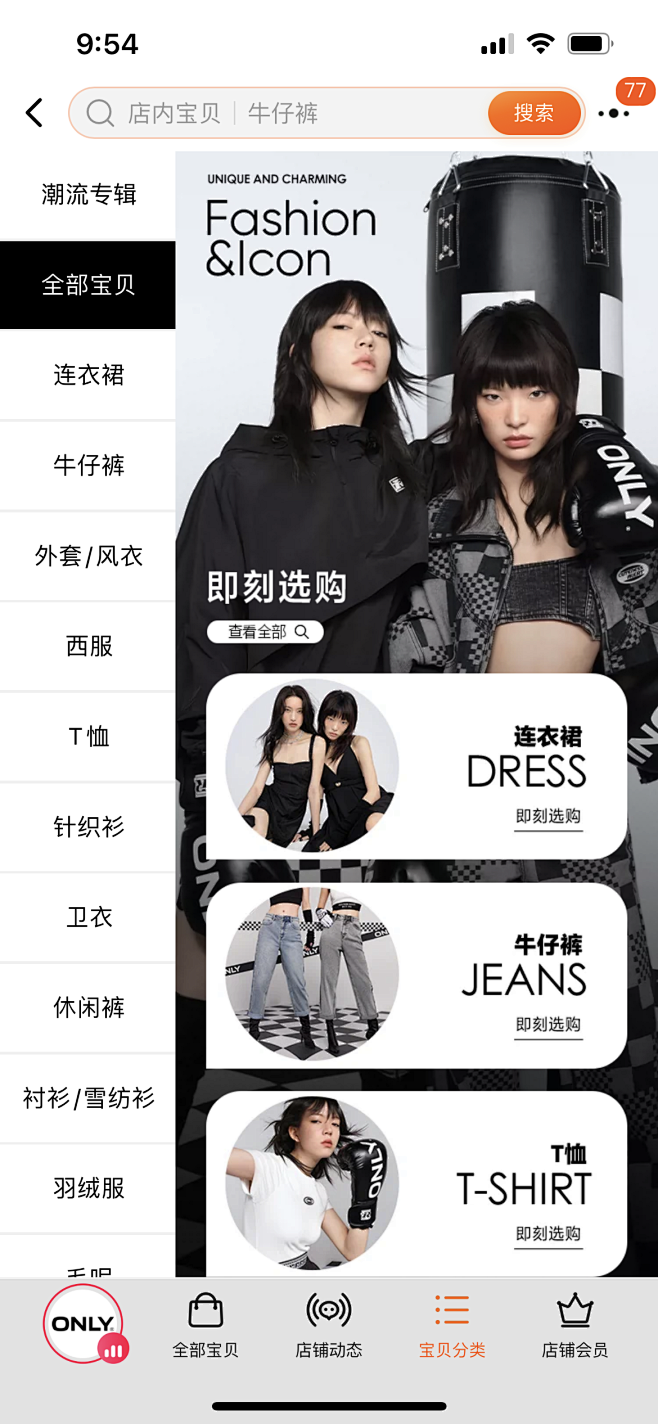658x1424 pixels.
Task: Choose 牛仔裤 in the sidebar
Action: coord(88,465)
